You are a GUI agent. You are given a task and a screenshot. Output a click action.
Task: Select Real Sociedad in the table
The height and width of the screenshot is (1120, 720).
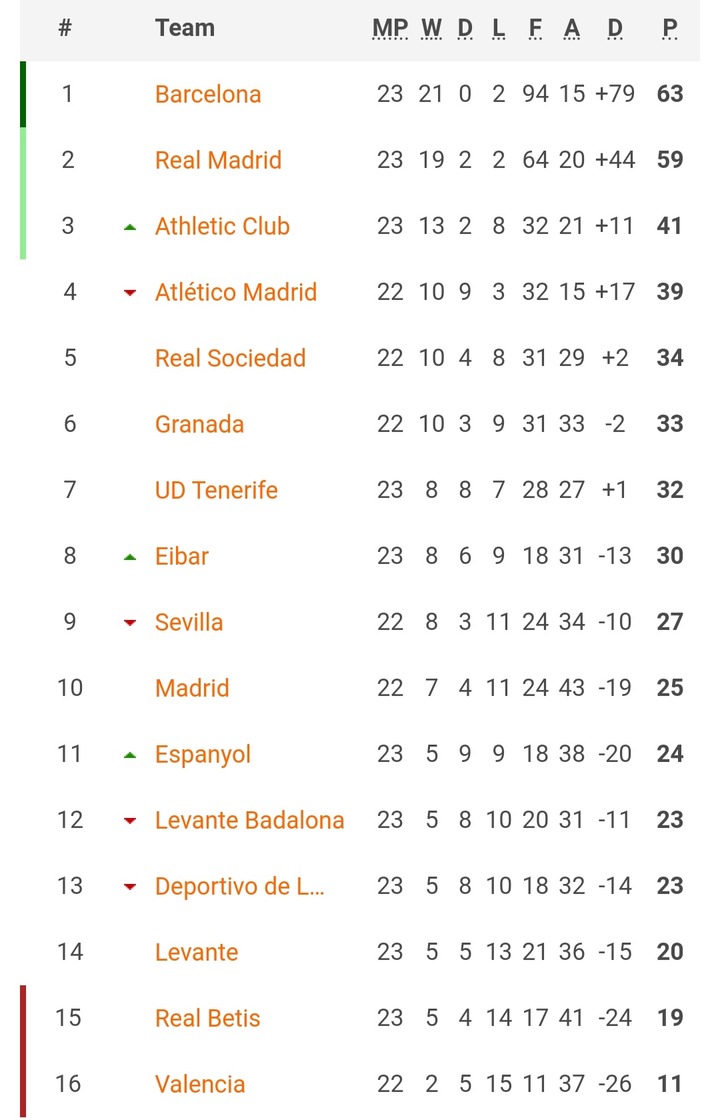point(230,358)
